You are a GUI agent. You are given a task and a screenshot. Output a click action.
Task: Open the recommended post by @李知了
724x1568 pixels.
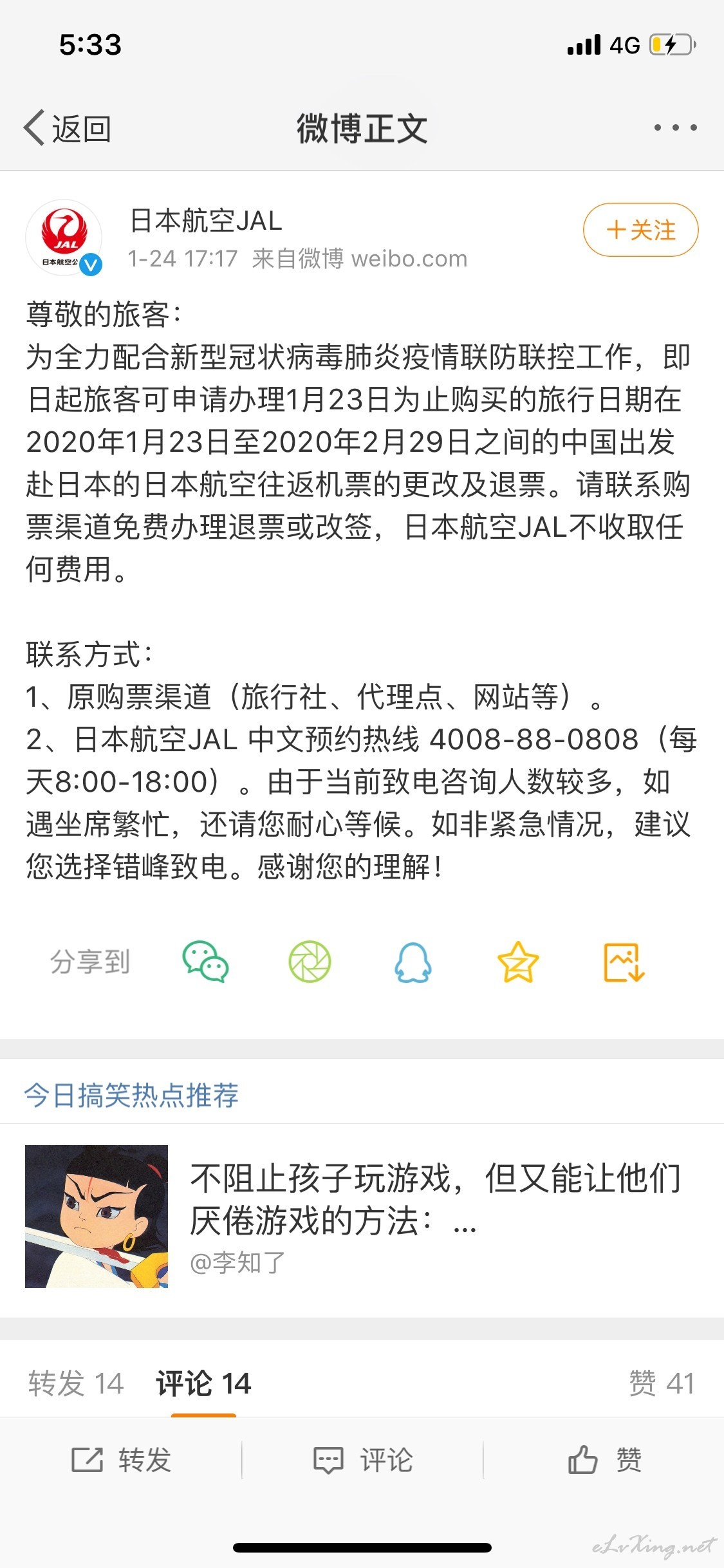tap(362, 1217)
